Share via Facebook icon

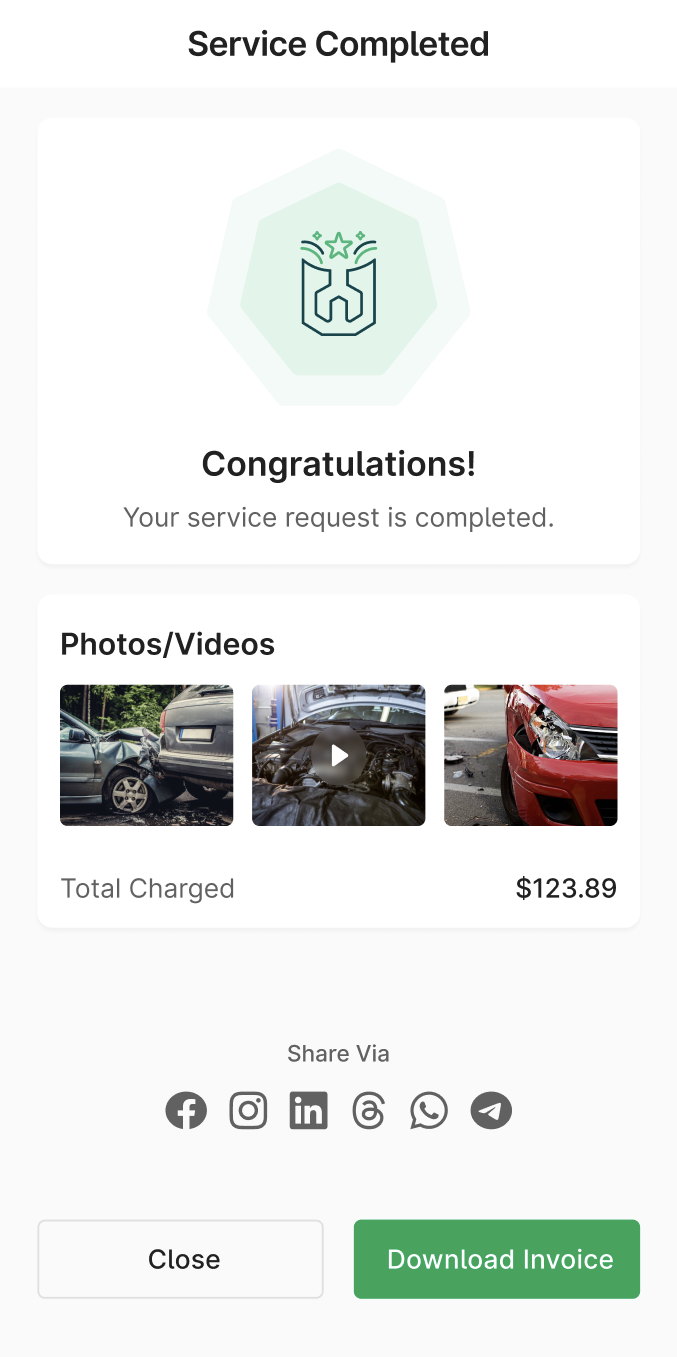pyautogui.click(x=186, y=1111)
